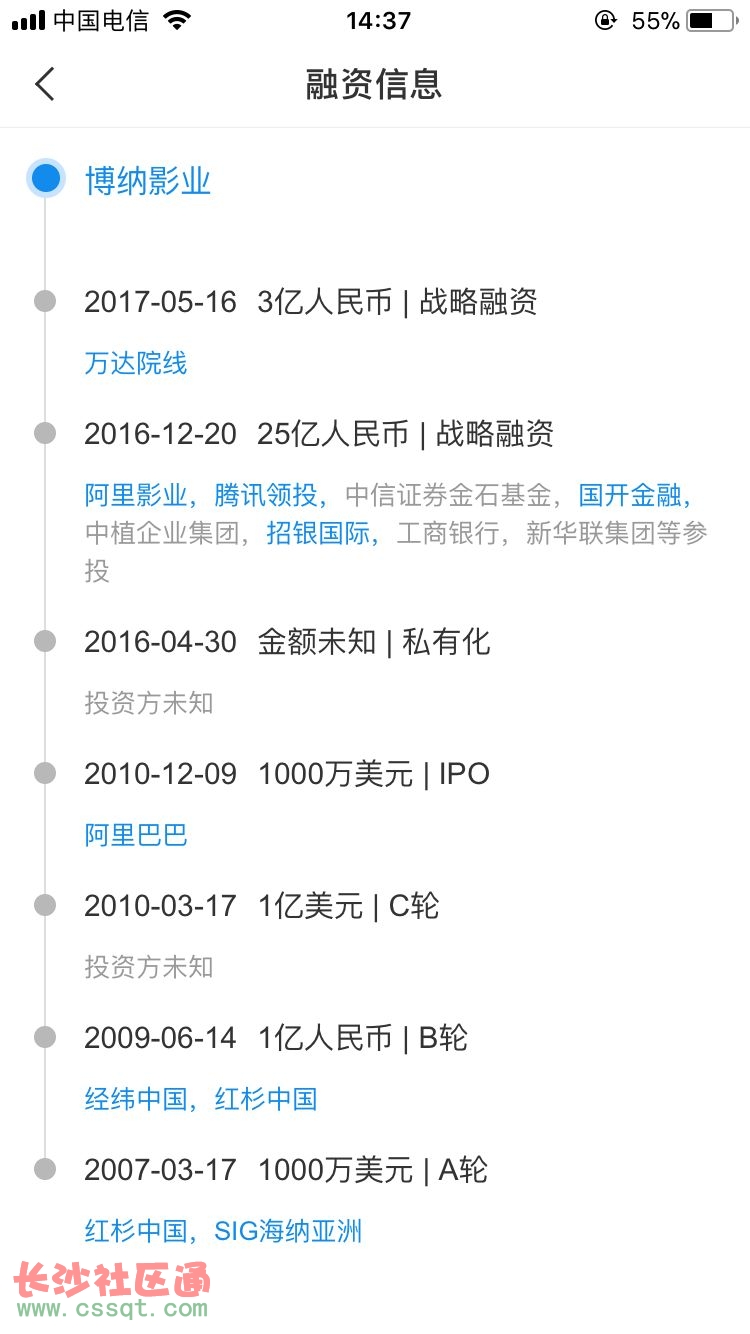Image resolution: width=750 pixels, height=1334 pixels.
Task: Open investor SIG海纳亚洲
Action: click(x=288, y=1231)
